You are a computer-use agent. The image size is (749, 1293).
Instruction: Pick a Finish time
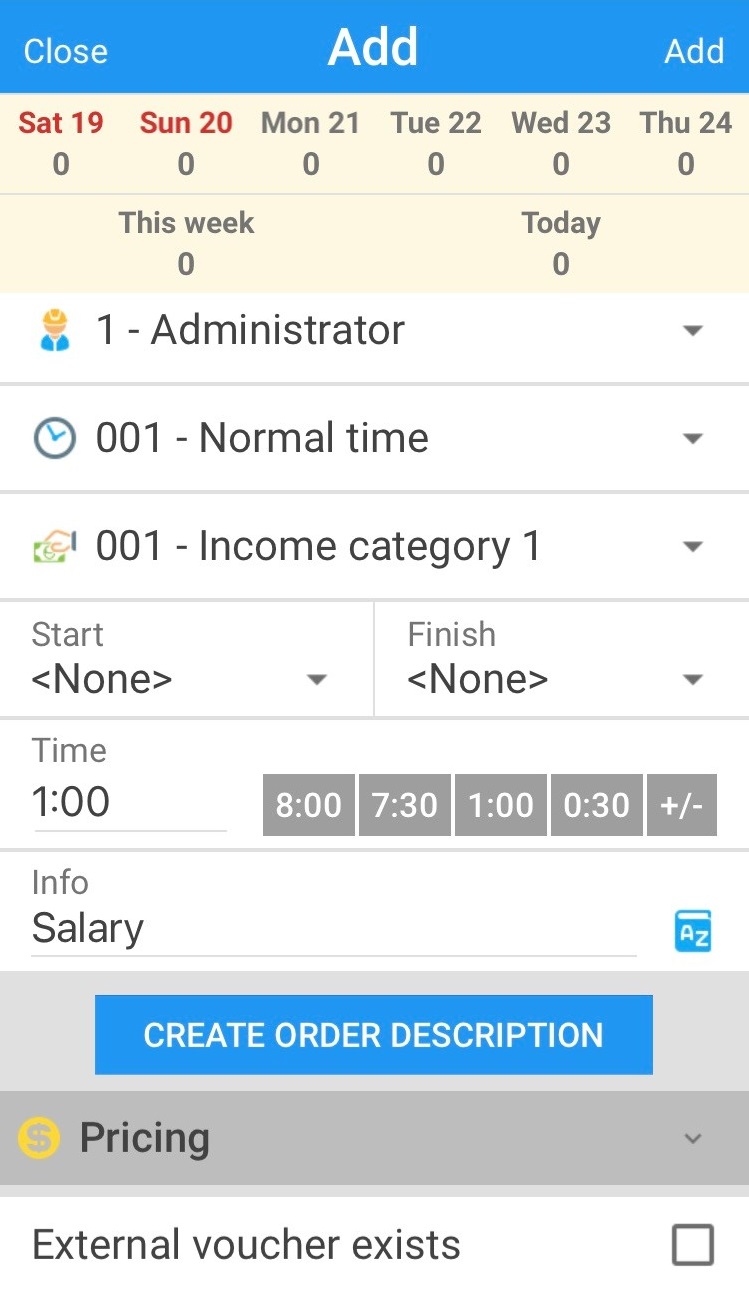pos(562,659)
